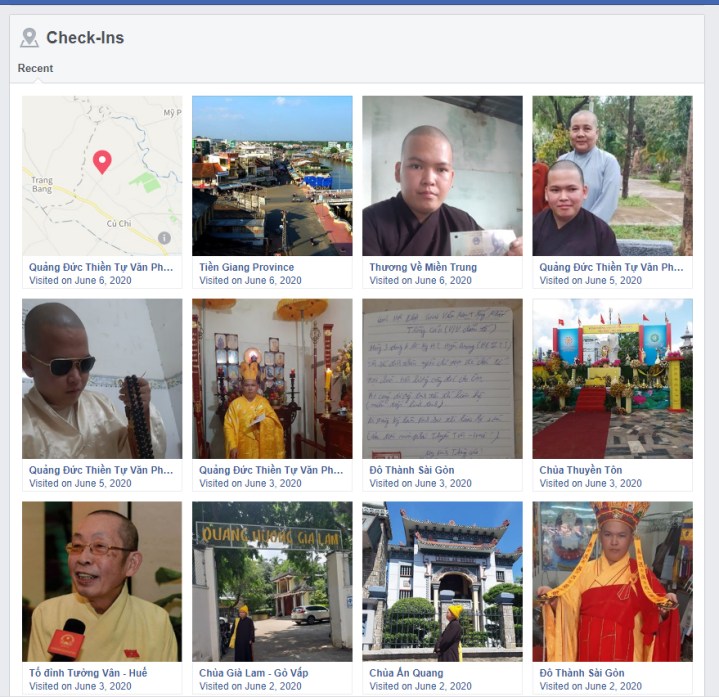The image size is (719, 697).
Task: Tap the Tổ đình Tường Vân - Huế link
Action: tap(88, 673)
